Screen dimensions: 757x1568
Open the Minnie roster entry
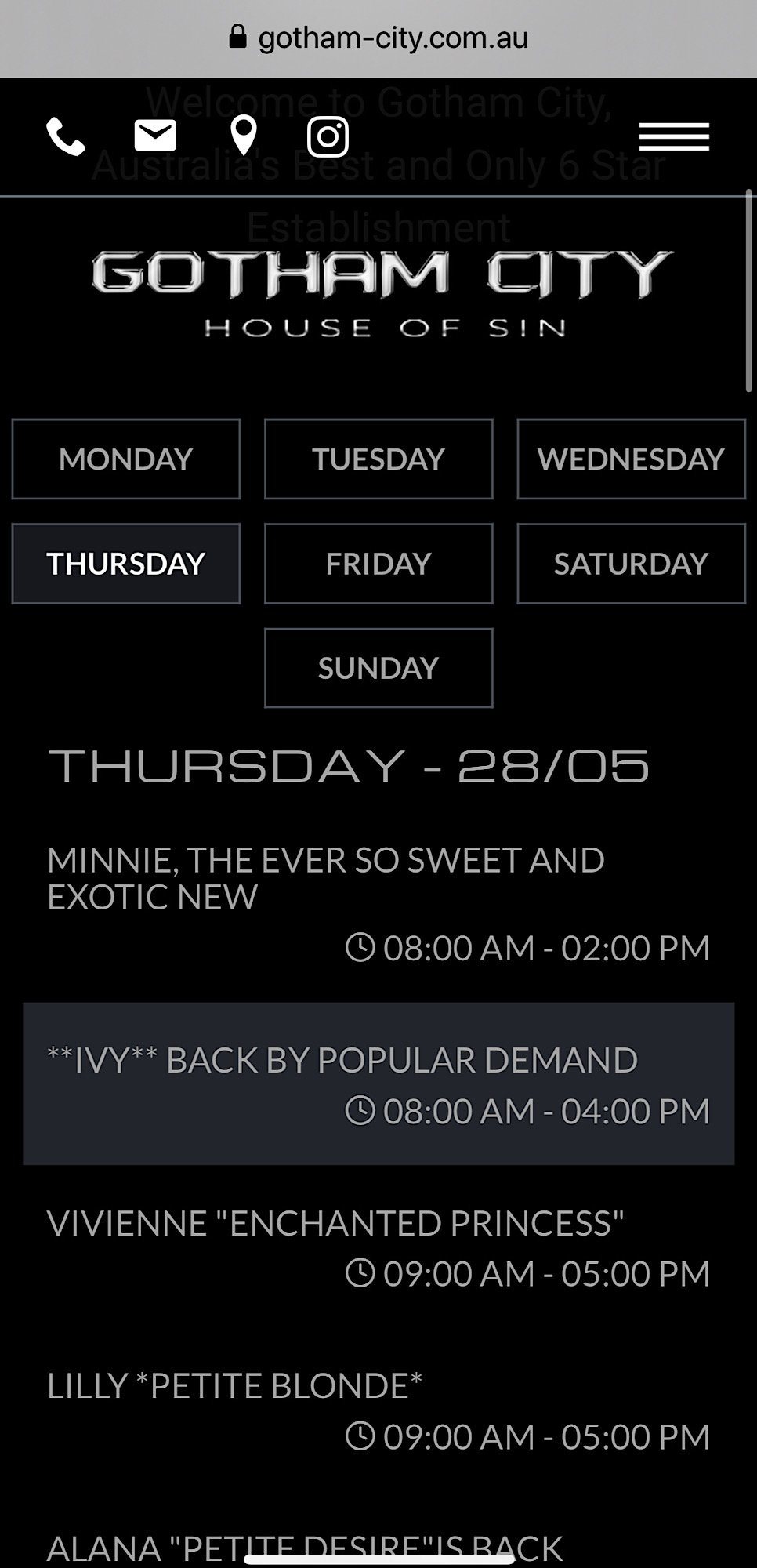point(378,903)
